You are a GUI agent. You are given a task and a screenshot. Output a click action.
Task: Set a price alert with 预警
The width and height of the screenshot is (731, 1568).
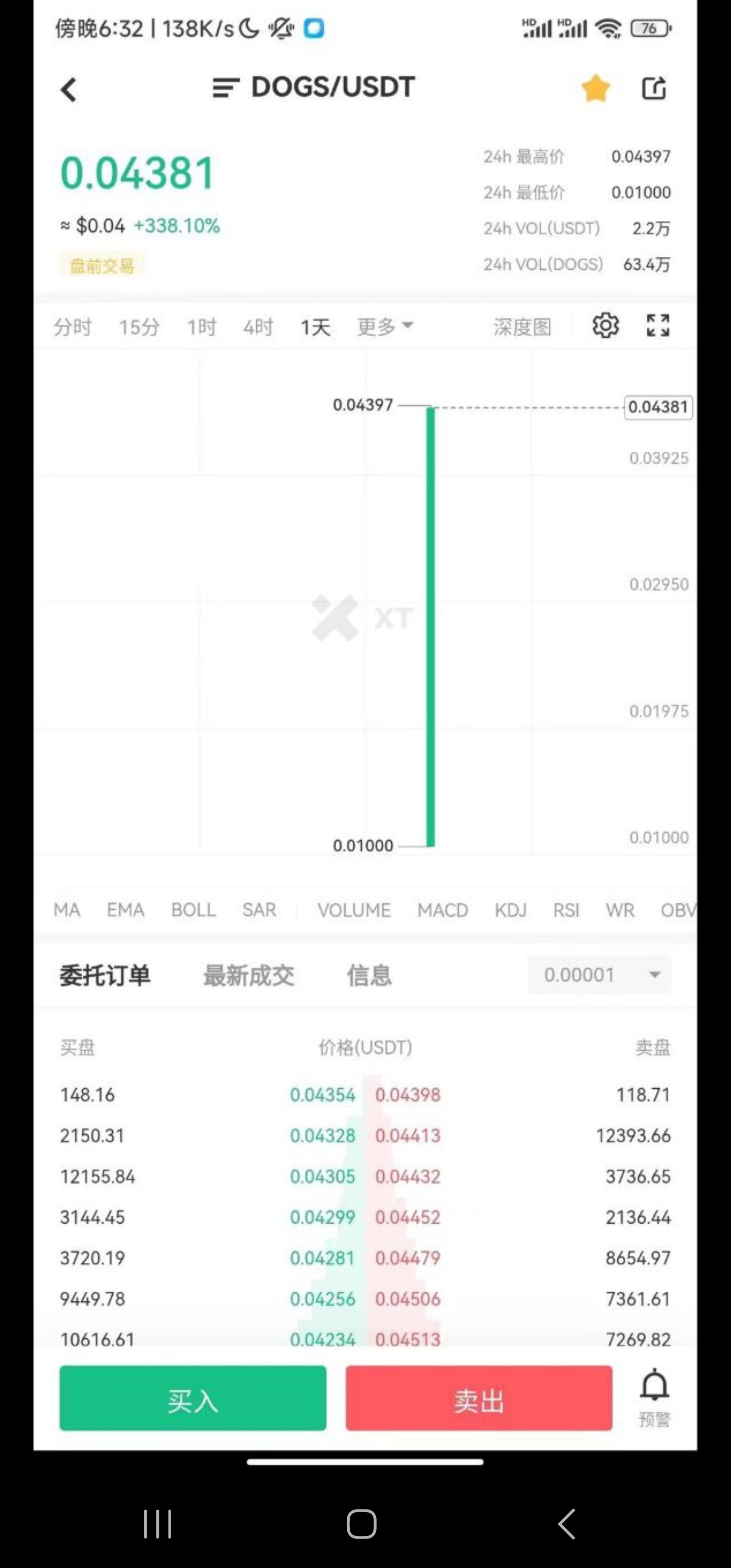[654, 1397]
